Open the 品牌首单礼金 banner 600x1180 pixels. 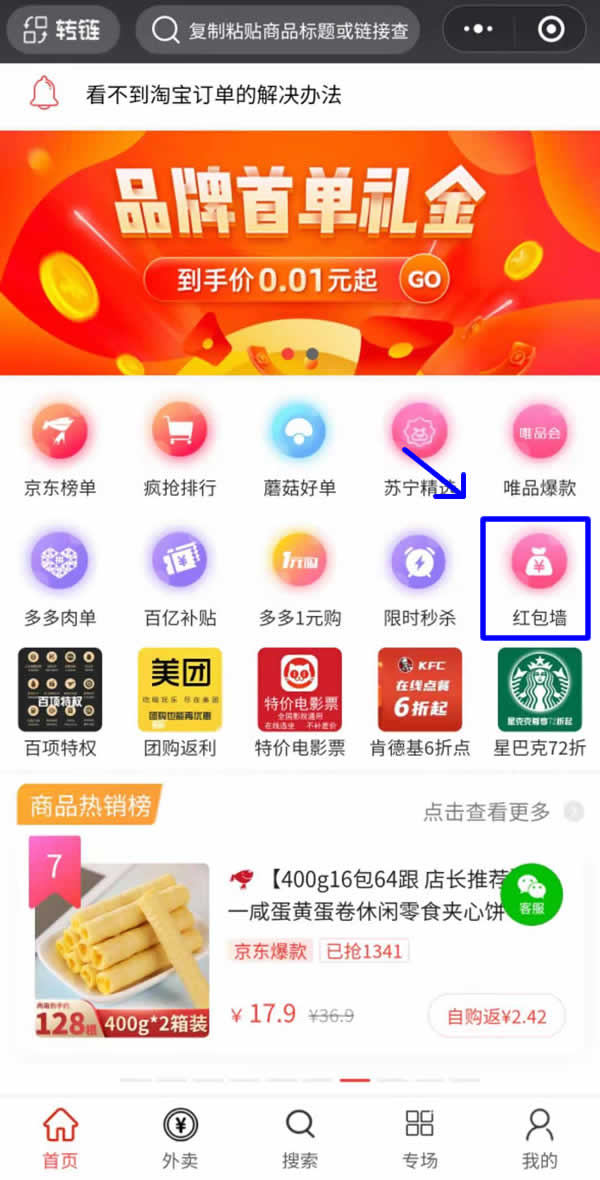300,252
